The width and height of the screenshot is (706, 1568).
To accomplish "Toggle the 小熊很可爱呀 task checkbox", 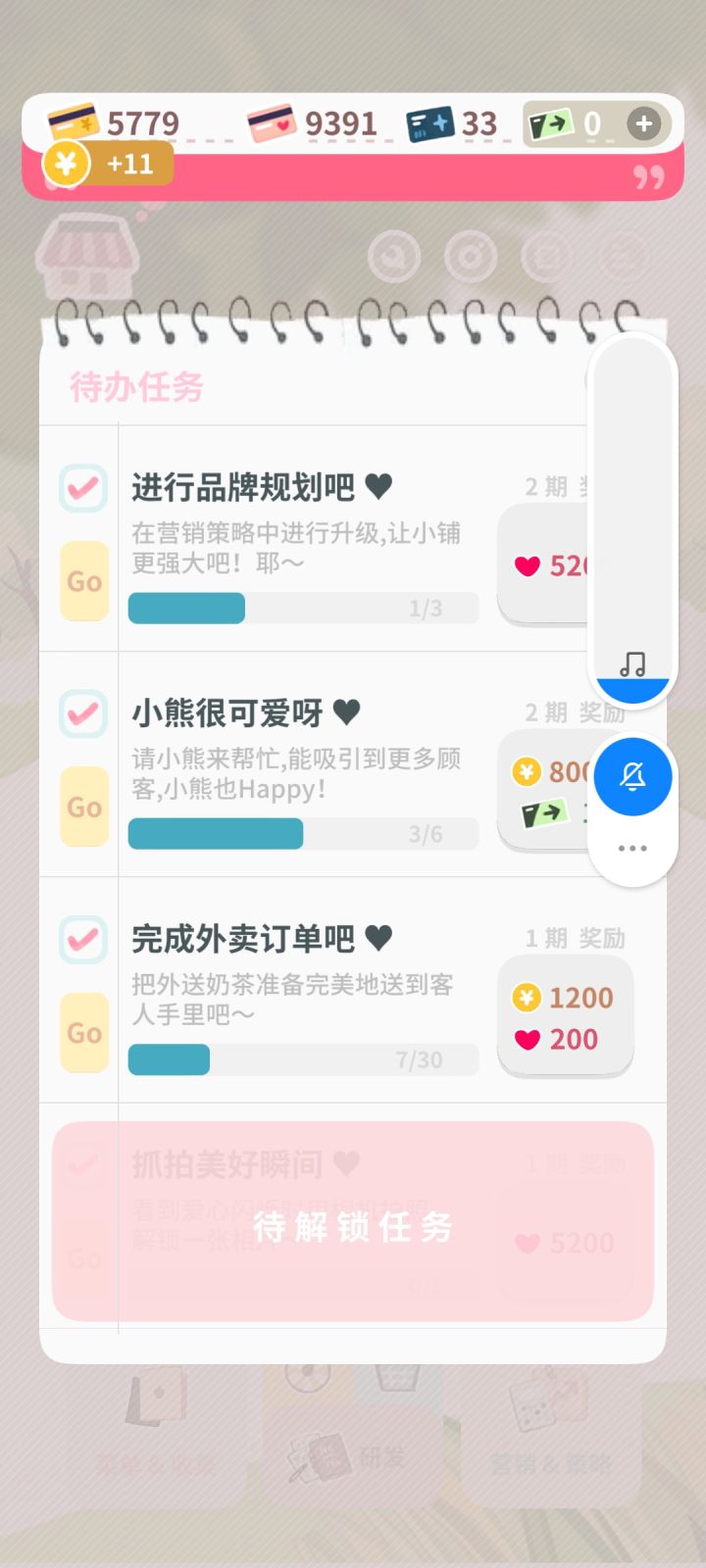I will pos(82,713).
